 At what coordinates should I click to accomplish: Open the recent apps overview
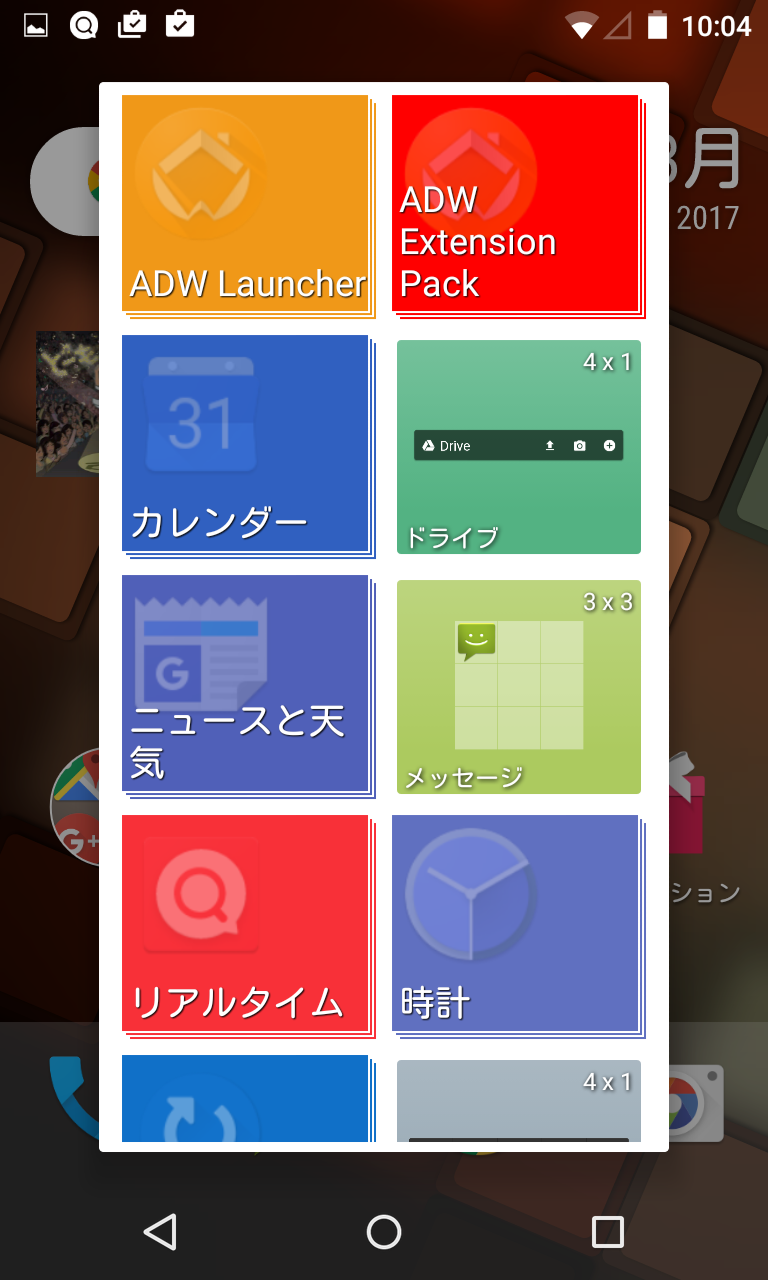(608, 1232)
